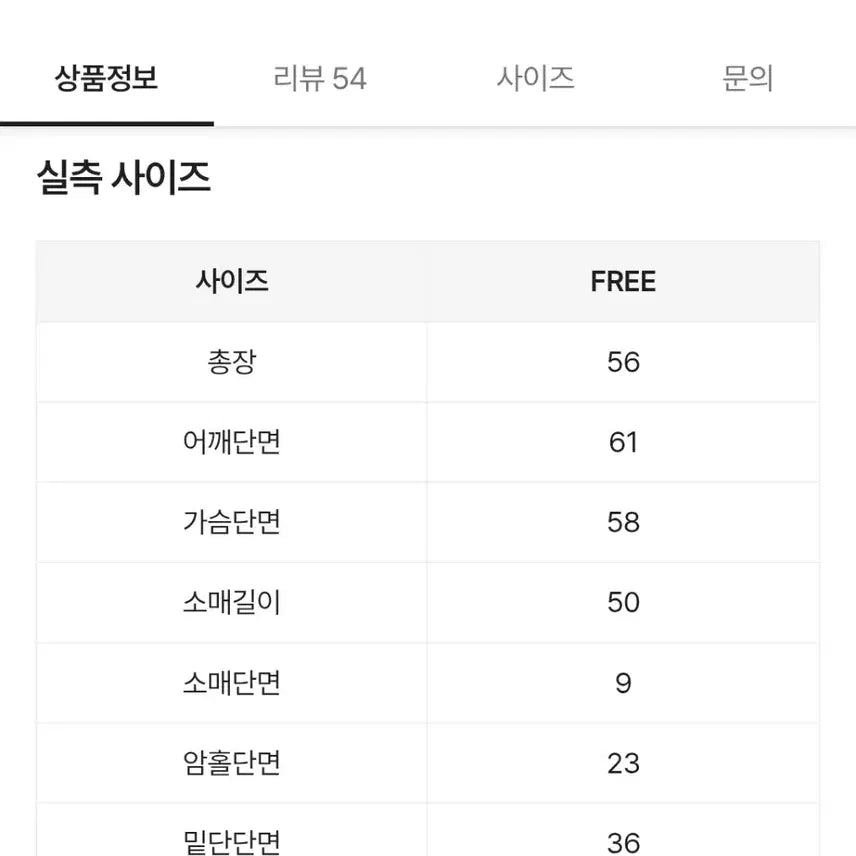Go to the 문의 tab
Image resolution: width=856 pixels, height=856 pixels.
748,79
